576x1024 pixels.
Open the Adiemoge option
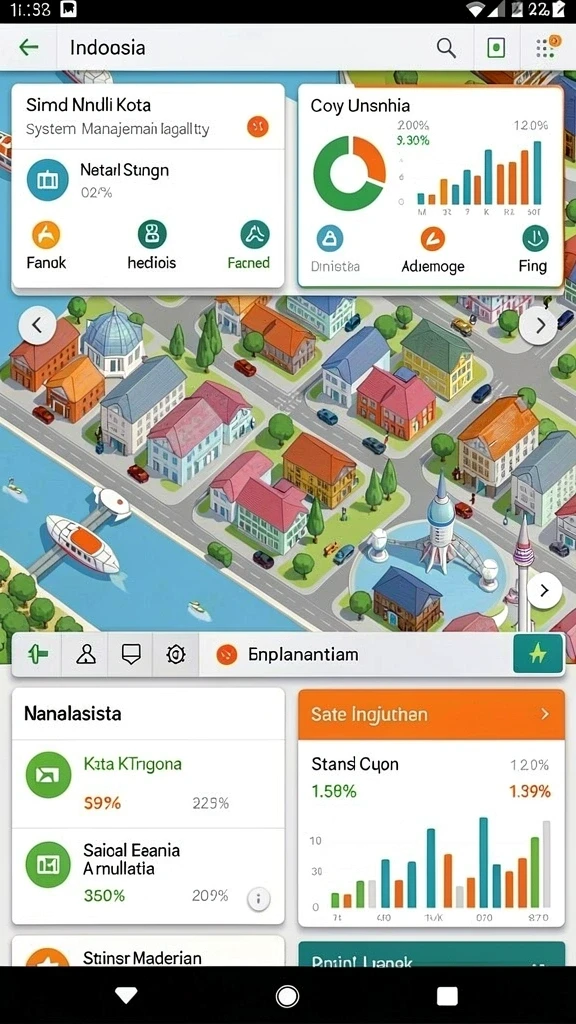433,250
